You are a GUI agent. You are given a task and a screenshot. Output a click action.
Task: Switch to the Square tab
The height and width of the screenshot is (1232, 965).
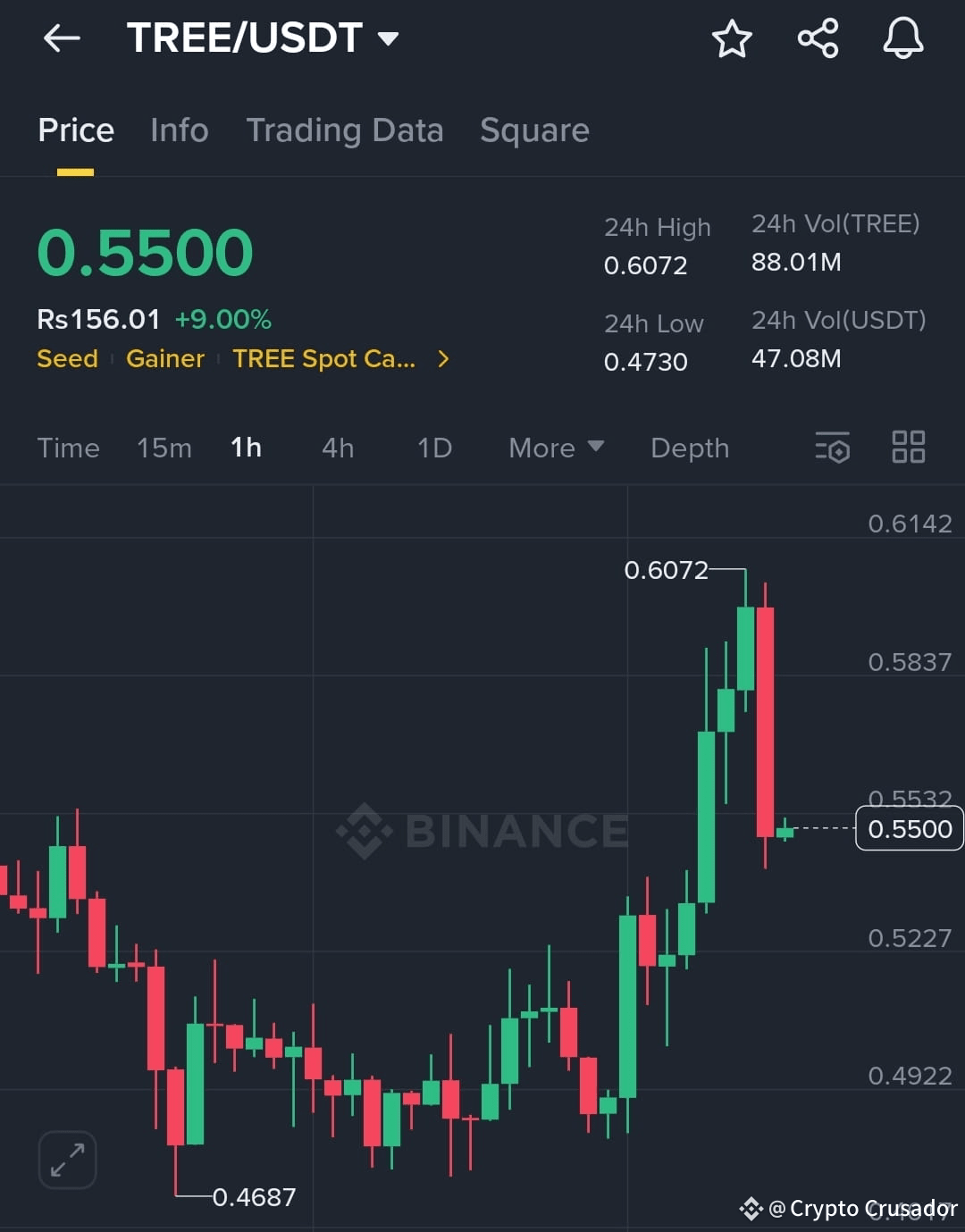tap(534, 130)
